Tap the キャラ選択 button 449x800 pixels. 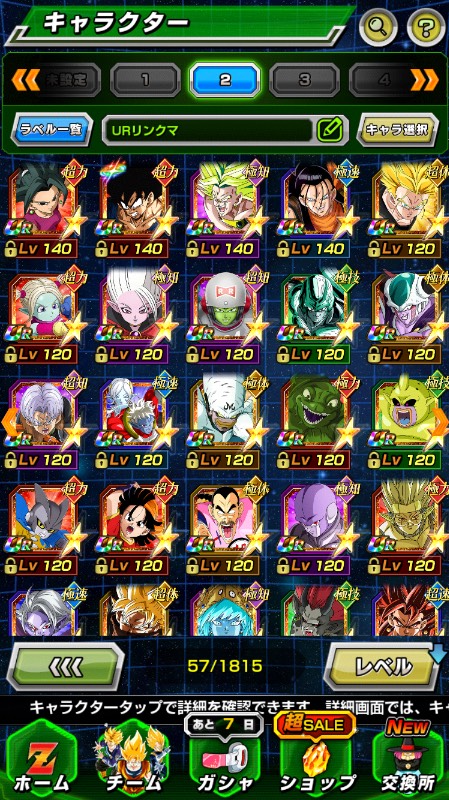[398, 130]
